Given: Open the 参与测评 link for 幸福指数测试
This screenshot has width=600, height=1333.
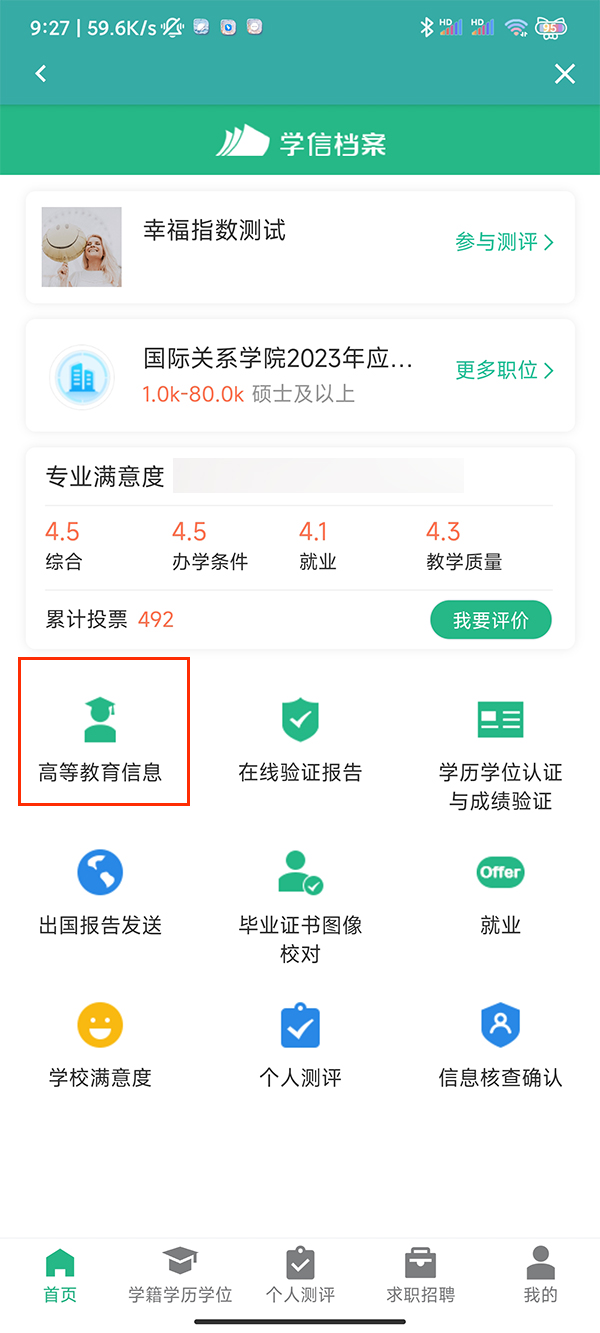Looking at the screenshot, I should click(x=504, y=242).
